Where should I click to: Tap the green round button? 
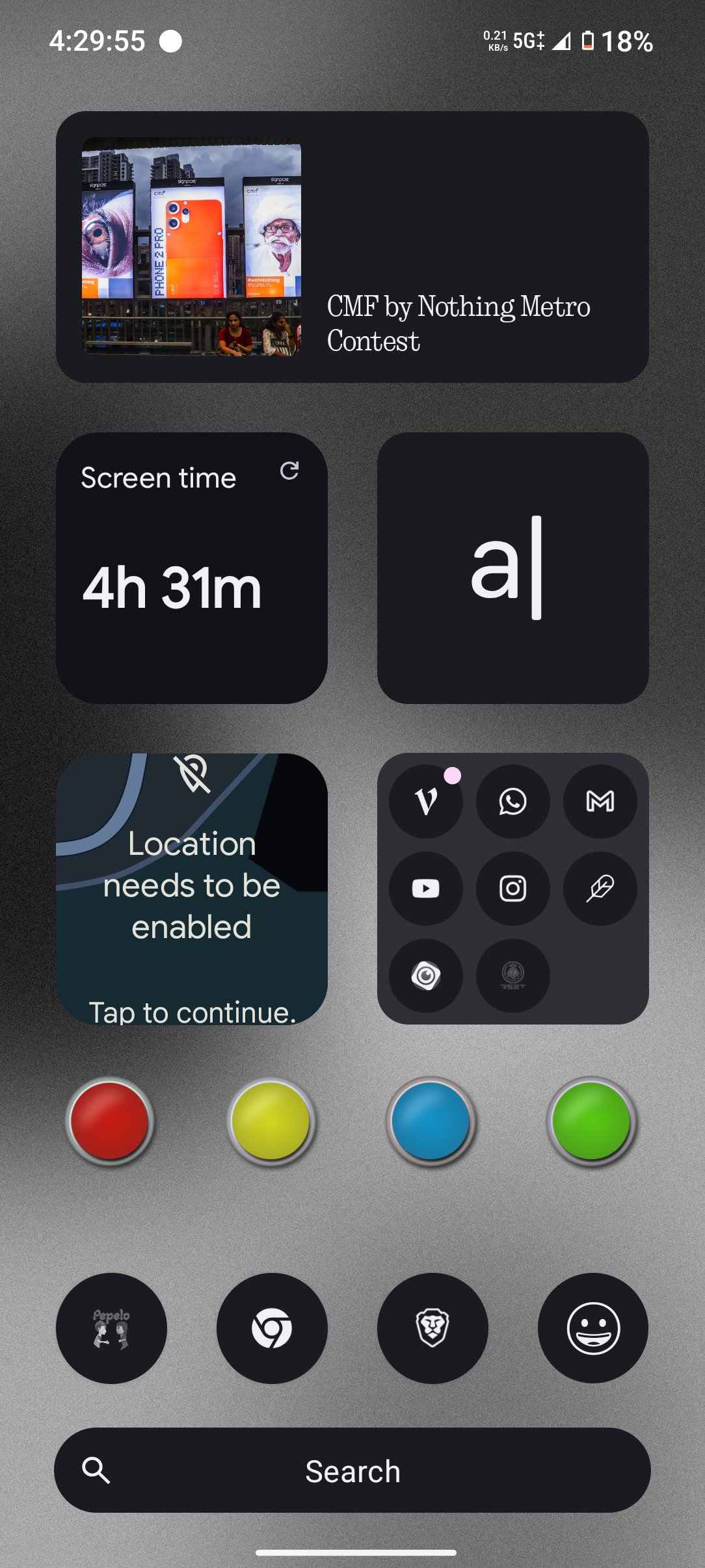pyautogui.click(x=591, y=1121)
